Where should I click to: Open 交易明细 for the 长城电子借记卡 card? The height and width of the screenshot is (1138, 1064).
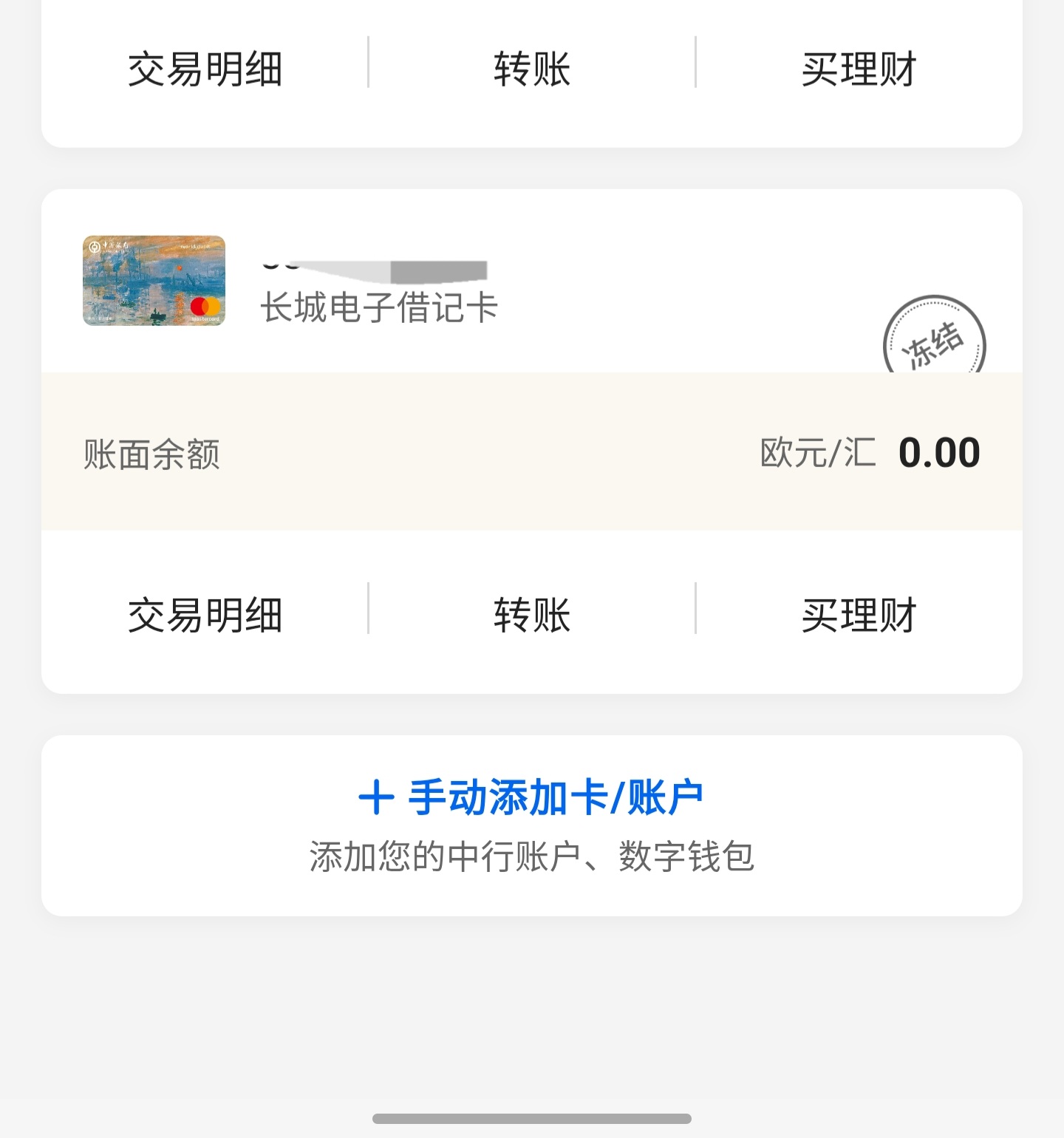[205, 615]
